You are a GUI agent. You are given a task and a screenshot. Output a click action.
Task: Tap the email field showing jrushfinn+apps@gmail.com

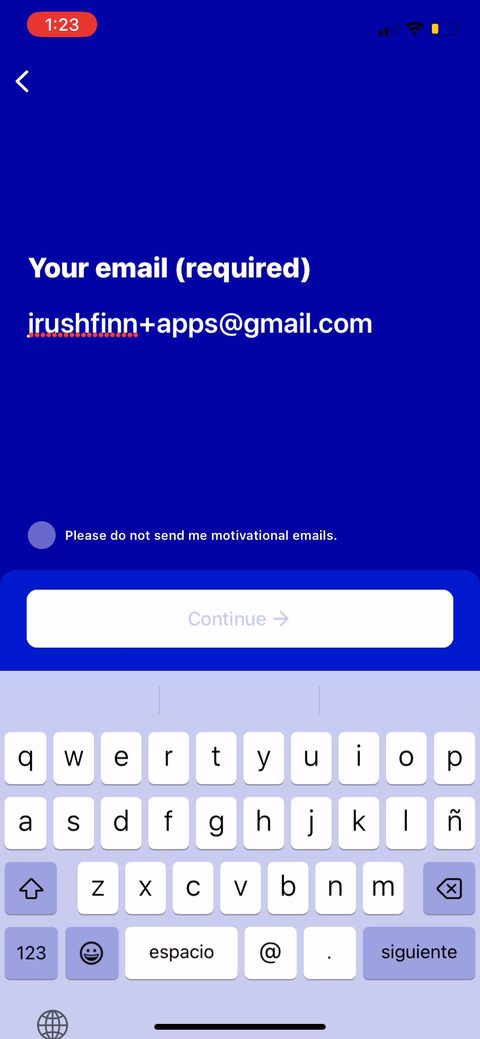point(200,324)
